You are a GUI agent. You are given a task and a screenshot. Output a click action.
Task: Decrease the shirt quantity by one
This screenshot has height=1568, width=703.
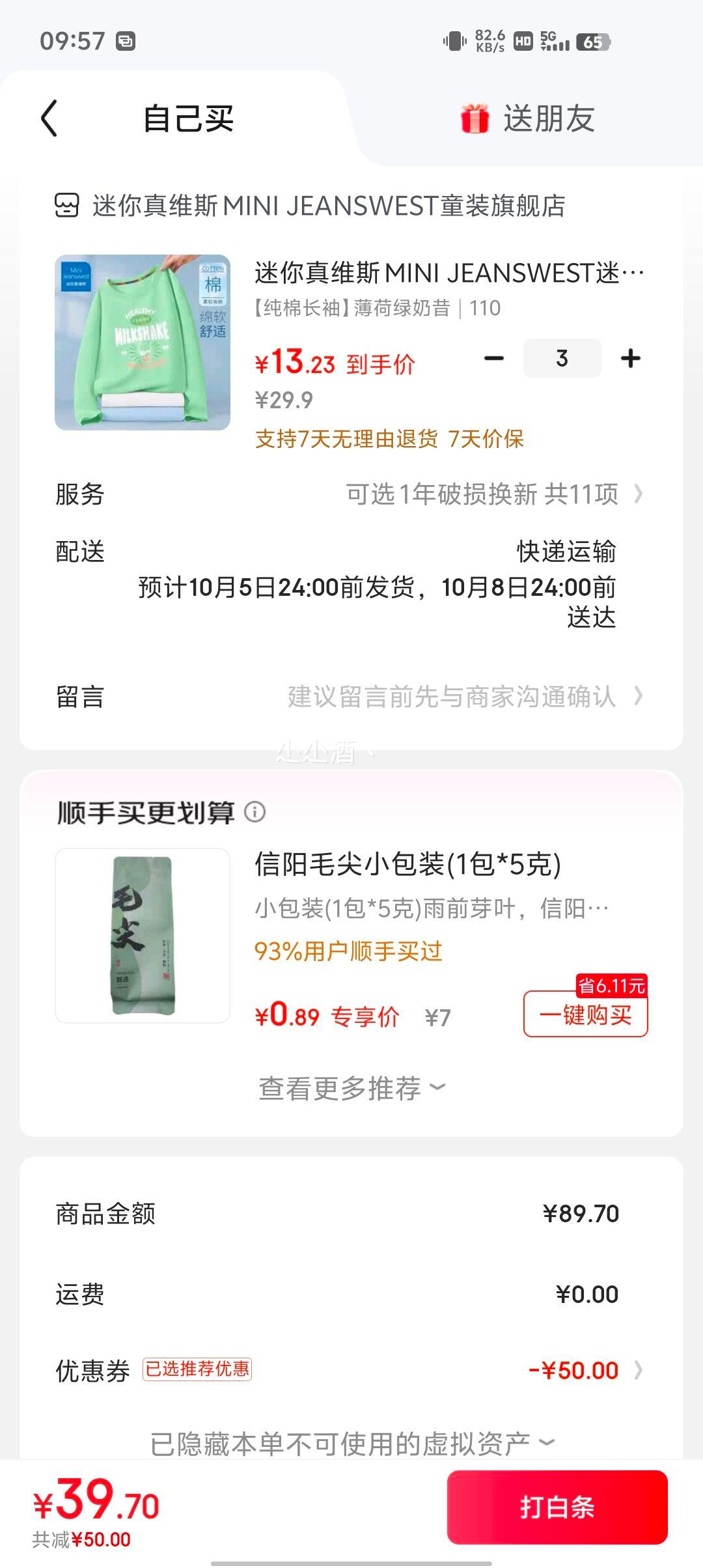coord(494,358)
